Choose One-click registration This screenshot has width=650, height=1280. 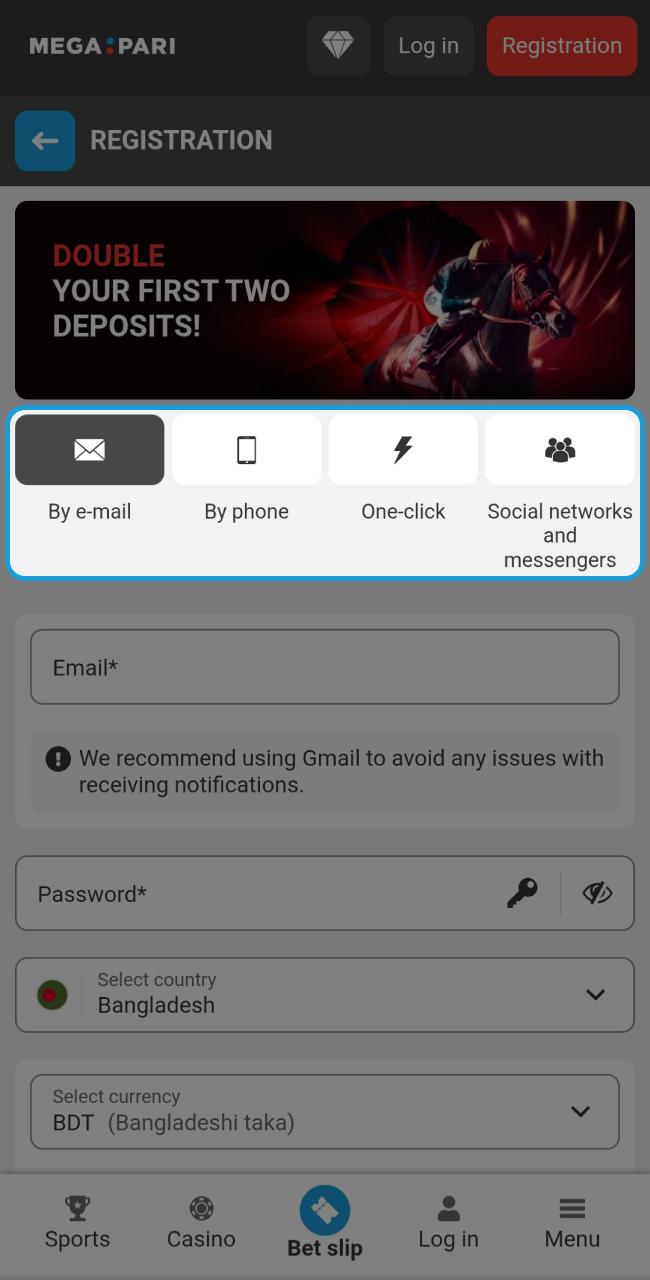(x=403, y=450)
